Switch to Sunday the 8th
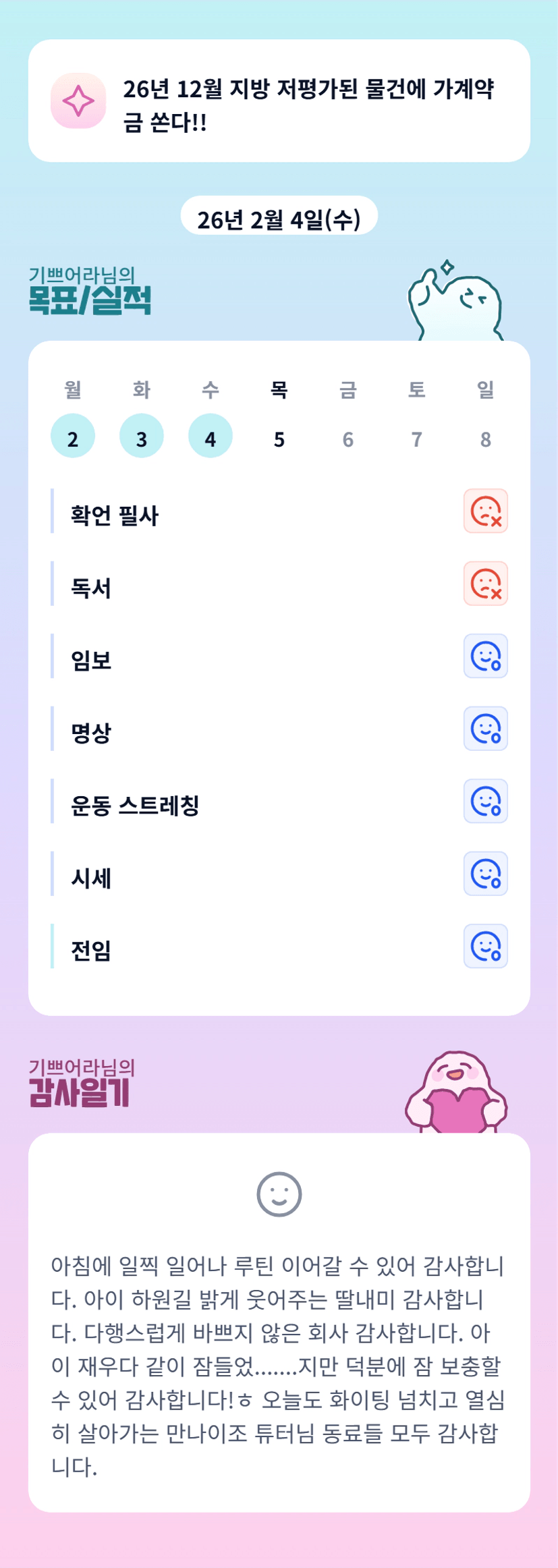Image resolution: width=558 pixels, height=1568 pixels. tap(486, 436)
